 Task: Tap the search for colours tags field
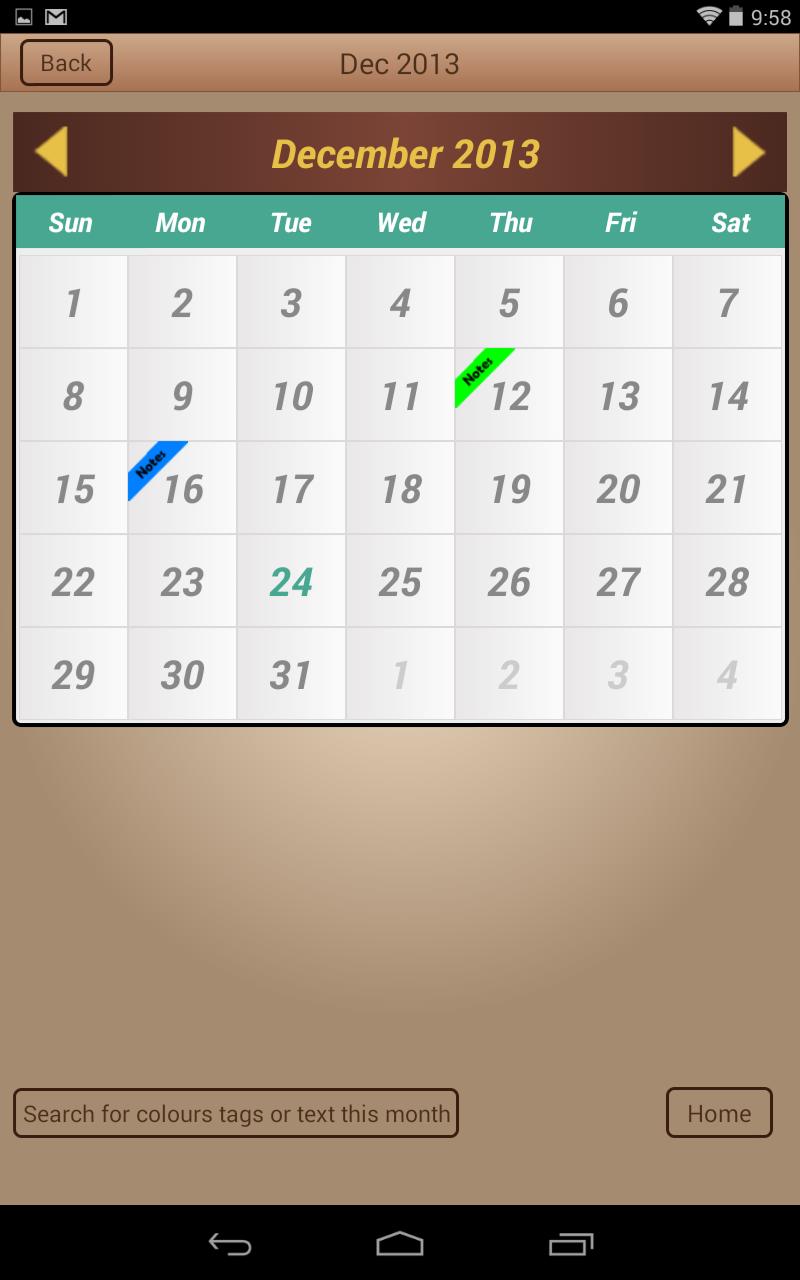click(x=236, y=1112)
